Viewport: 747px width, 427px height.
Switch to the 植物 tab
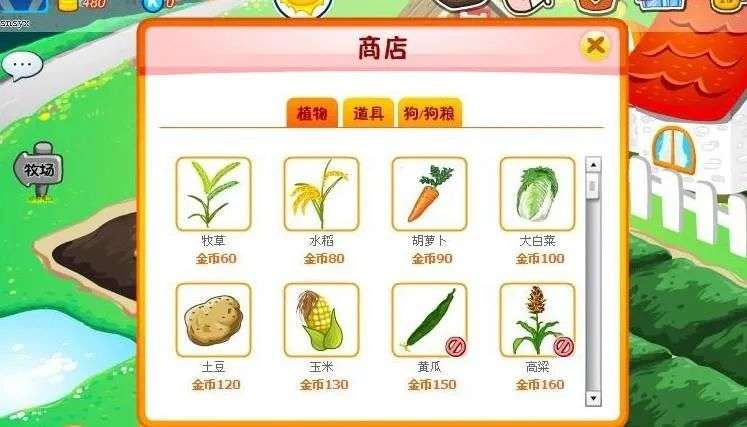(311, 113)
